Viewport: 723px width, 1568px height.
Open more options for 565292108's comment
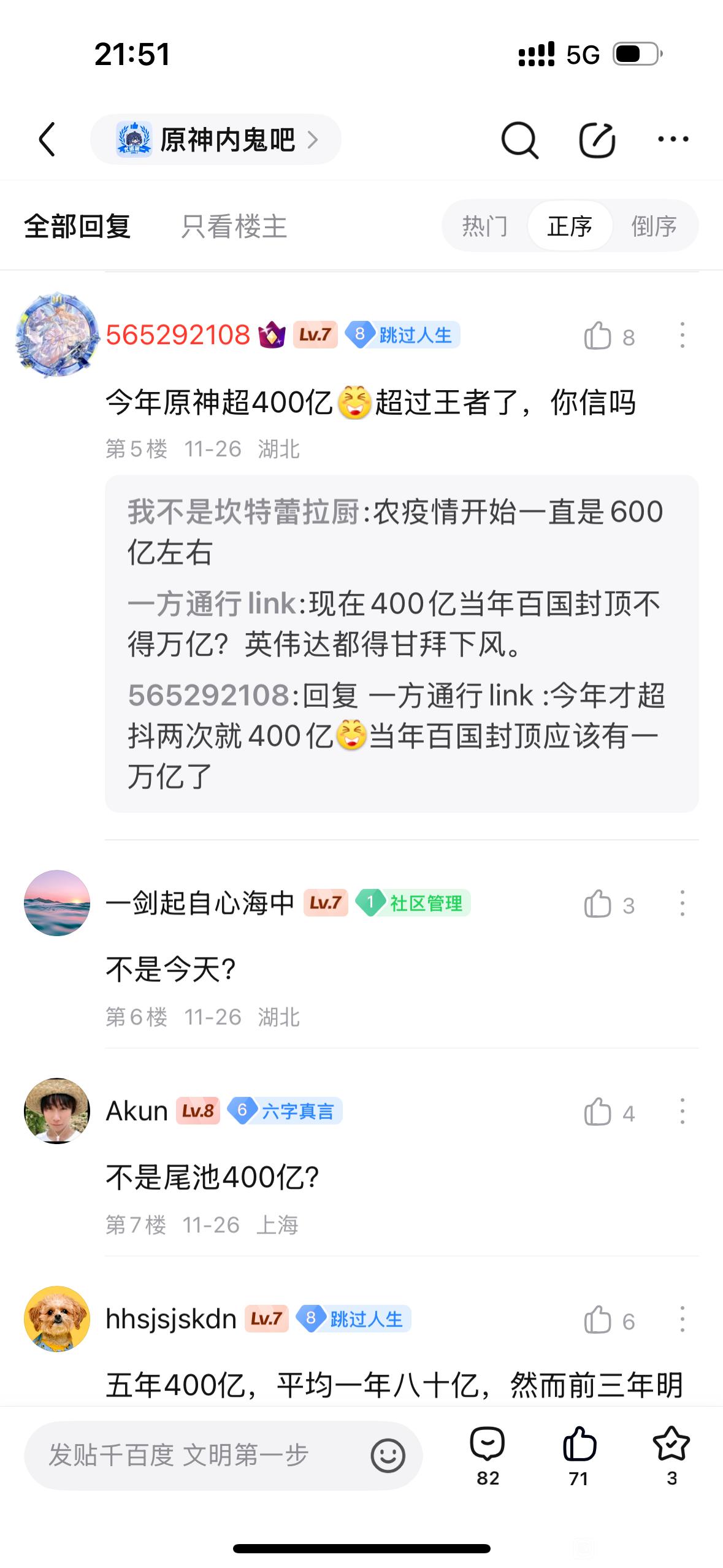[x=682, y=336]
